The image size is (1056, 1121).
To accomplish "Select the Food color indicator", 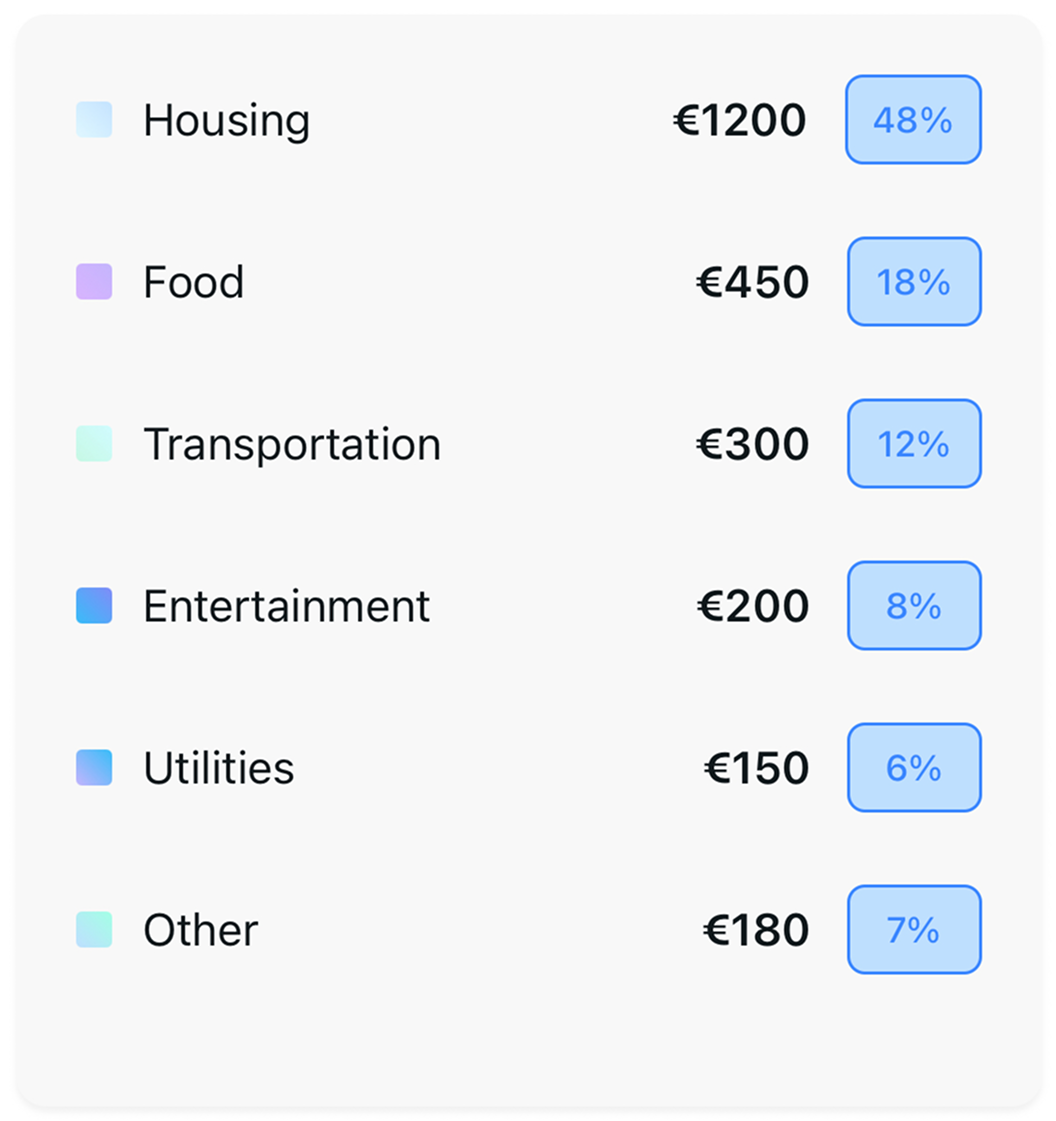I will coord(92,281).
